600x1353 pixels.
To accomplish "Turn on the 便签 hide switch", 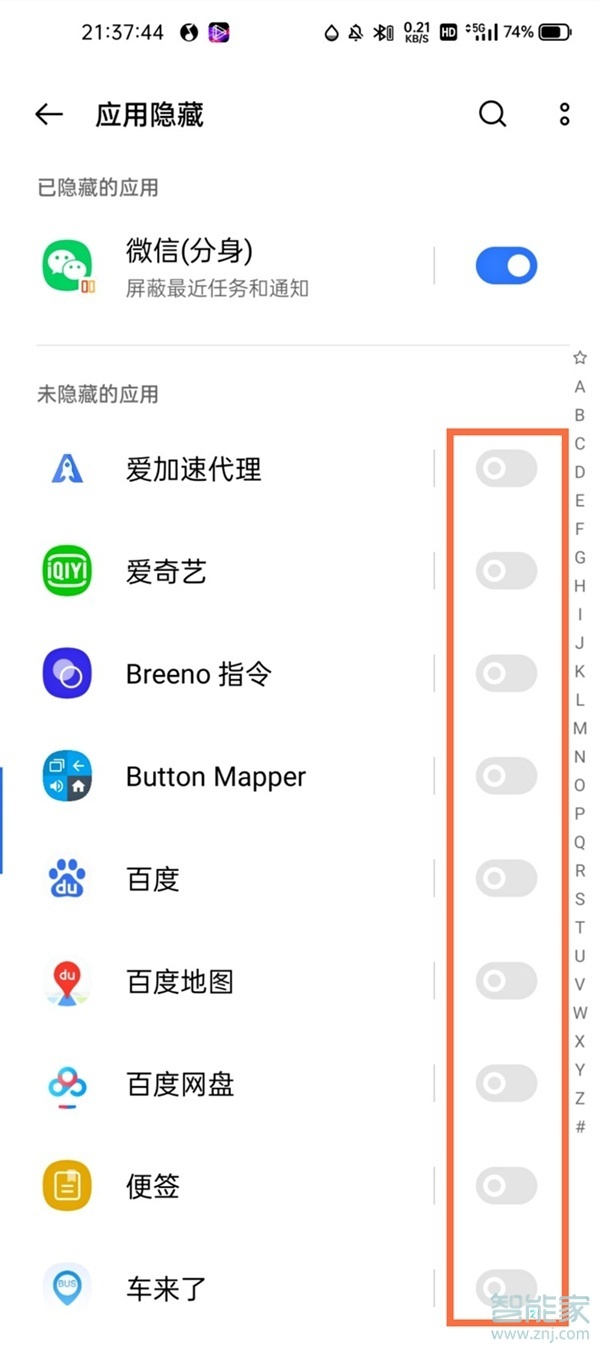I will tap(506, 1186).
